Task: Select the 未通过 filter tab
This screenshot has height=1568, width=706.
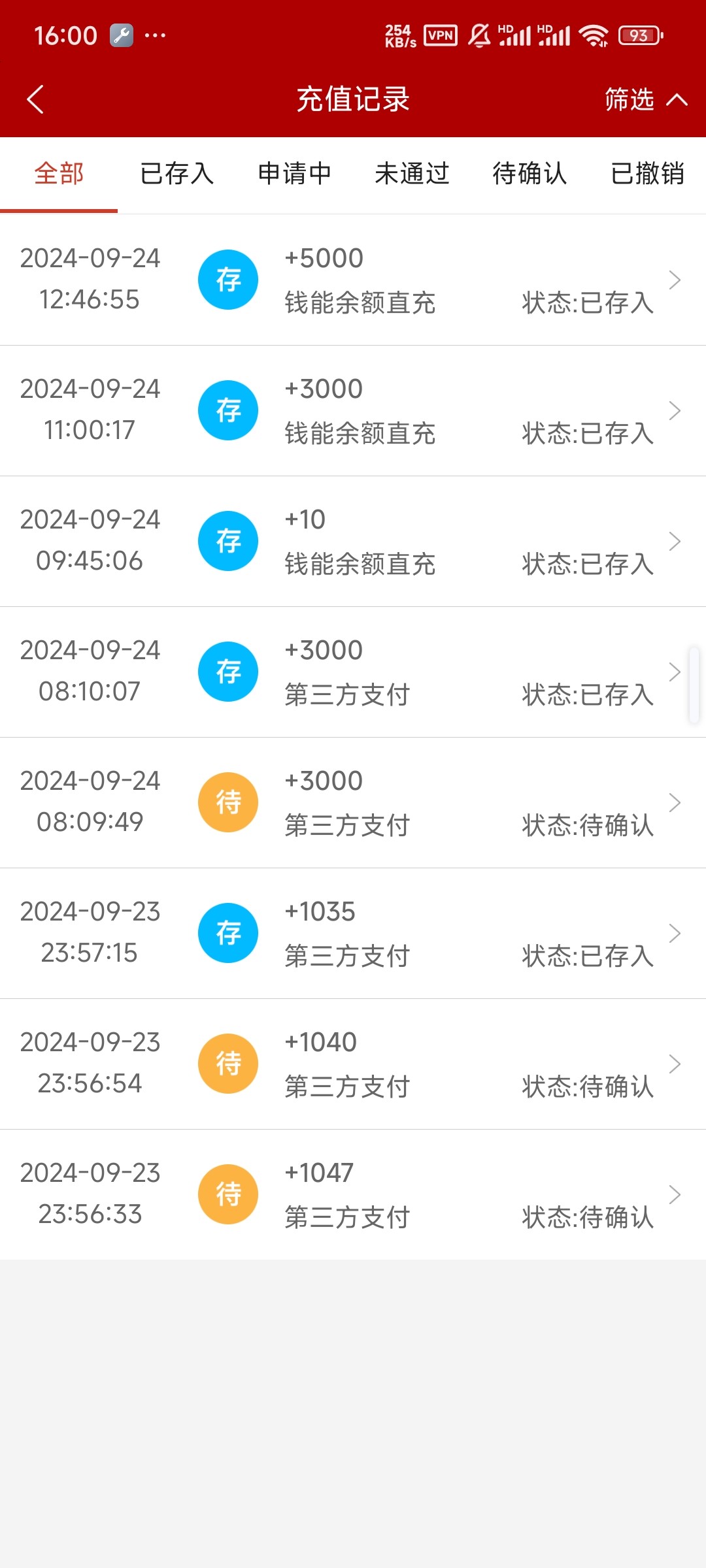Action: point(412,173)
